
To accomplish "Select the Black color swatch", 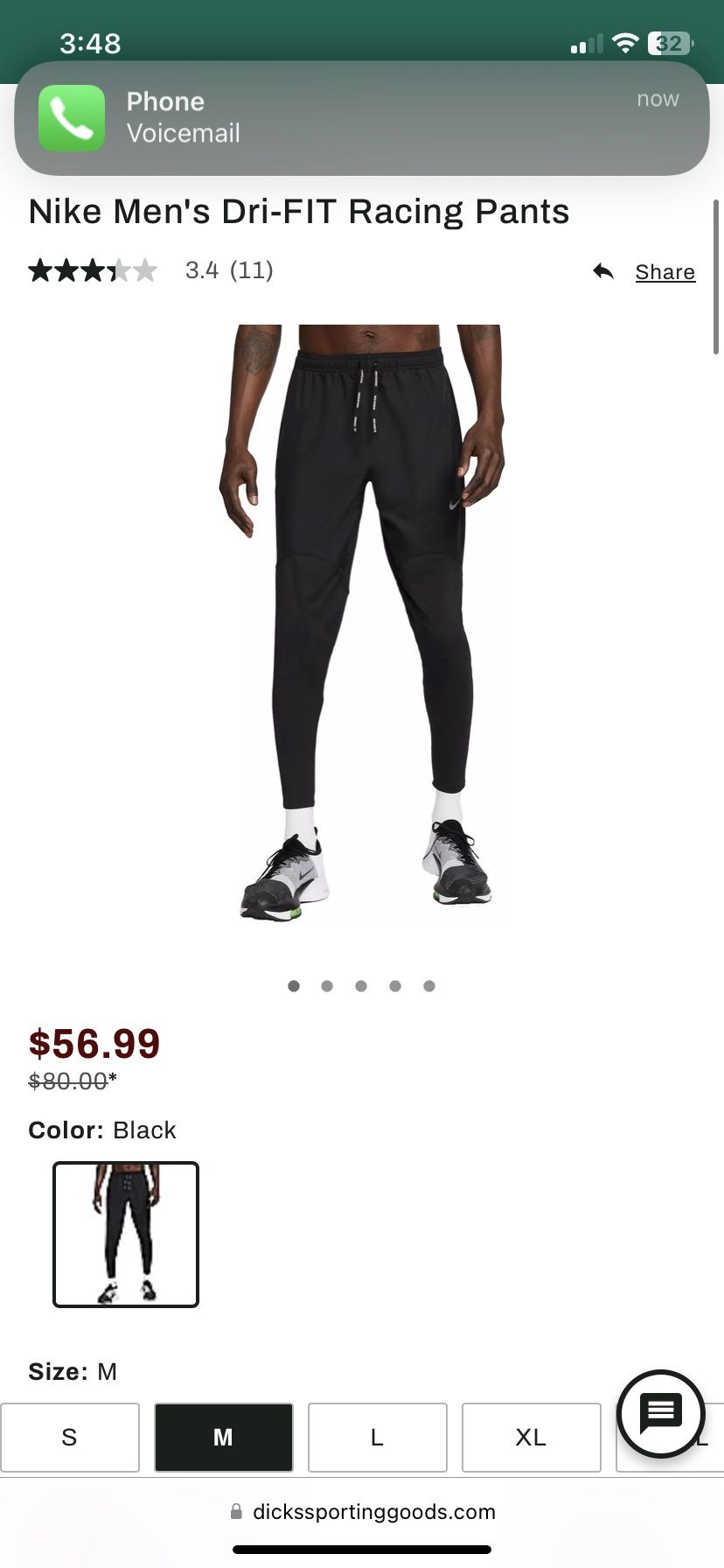I will point(125,1234).
